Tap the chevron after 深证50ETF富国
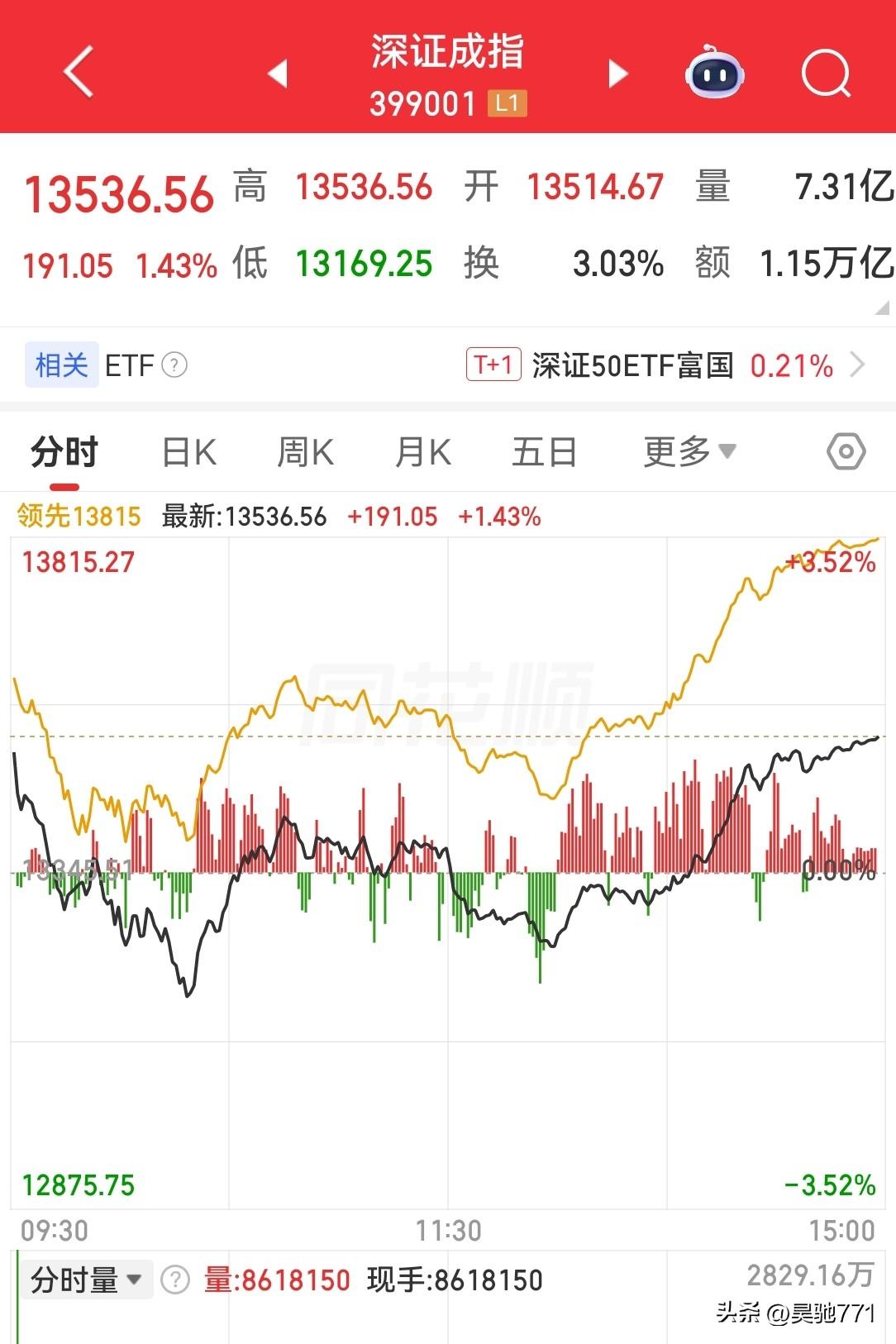 tap(860, 365)
